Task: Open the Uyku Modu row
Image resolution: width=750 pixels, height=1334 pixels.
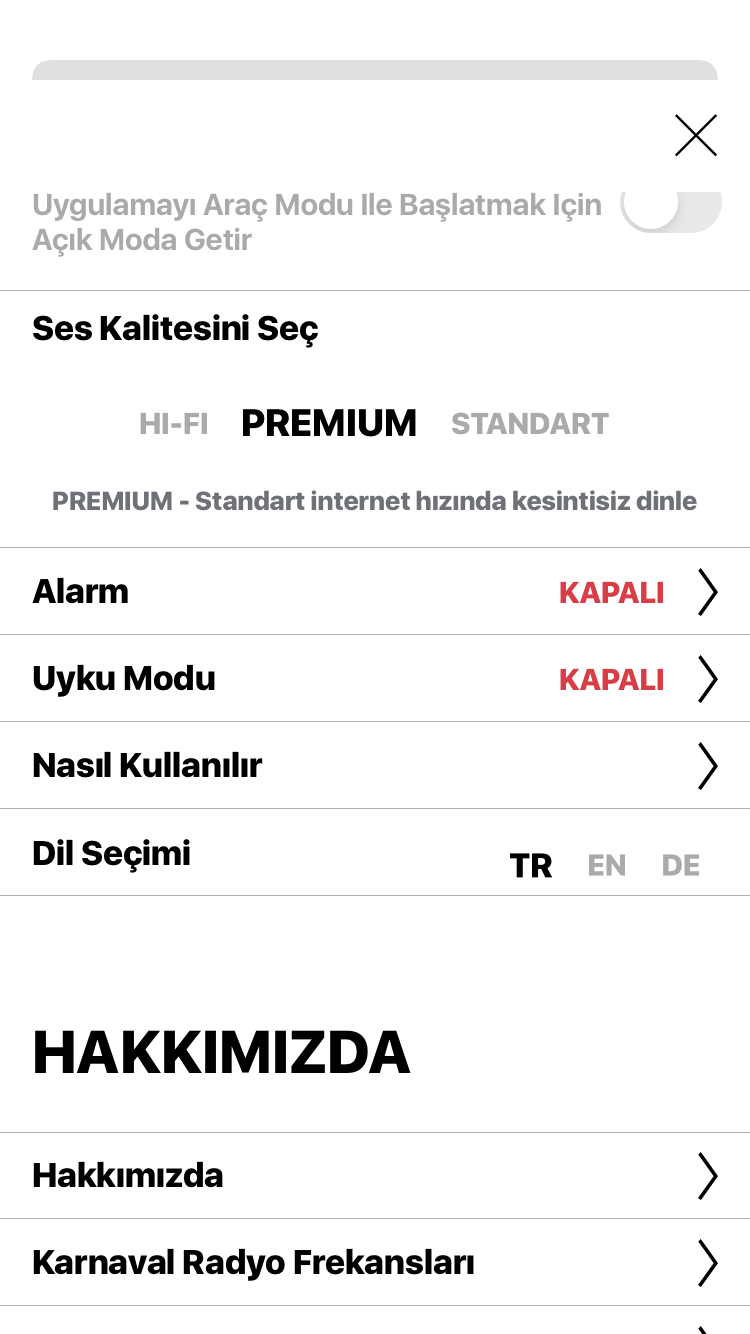Action: [x=375, y=678]
